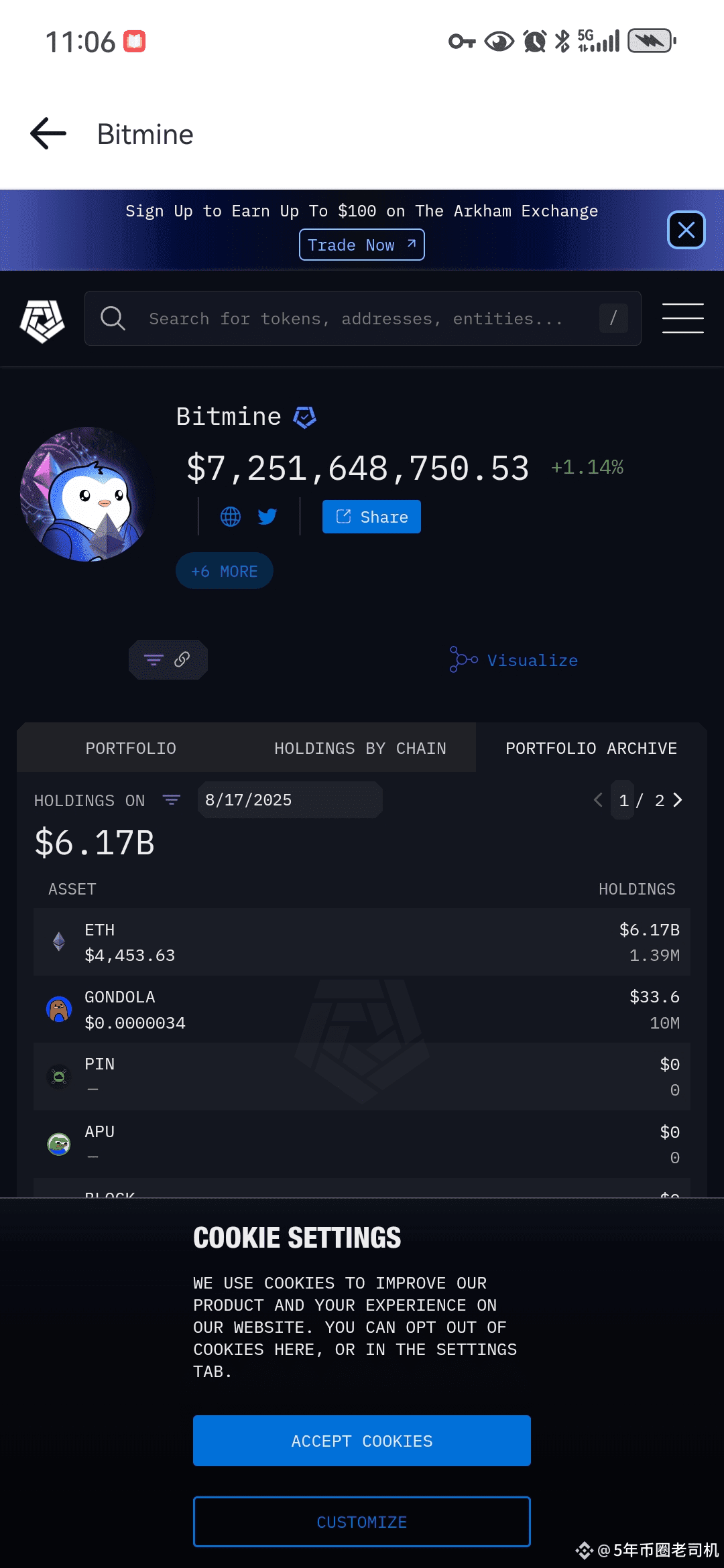The width and height of the screenshot is (724, 1568).
Task: Open the ETH asset row
Action: (x=362, y=942)
